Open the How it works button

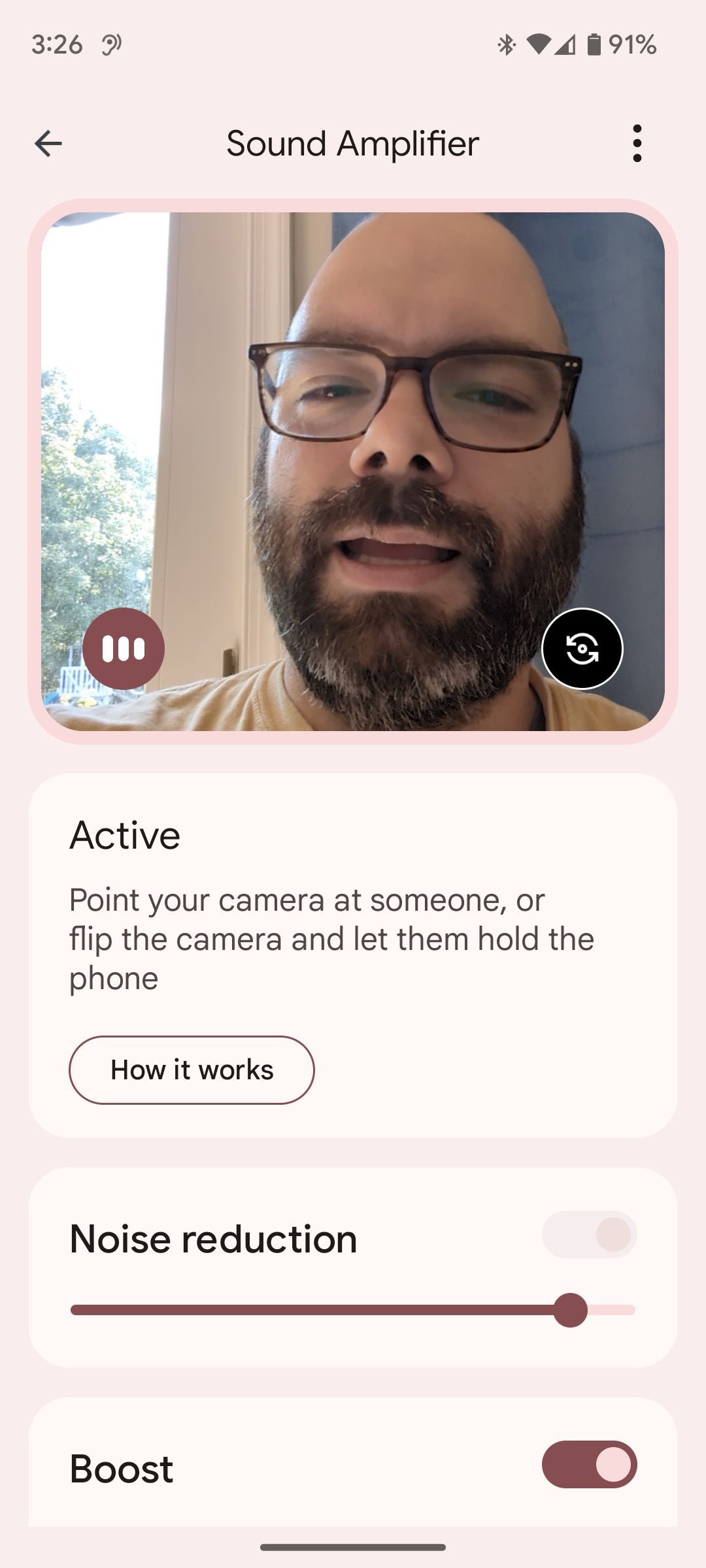point(192,1070)
